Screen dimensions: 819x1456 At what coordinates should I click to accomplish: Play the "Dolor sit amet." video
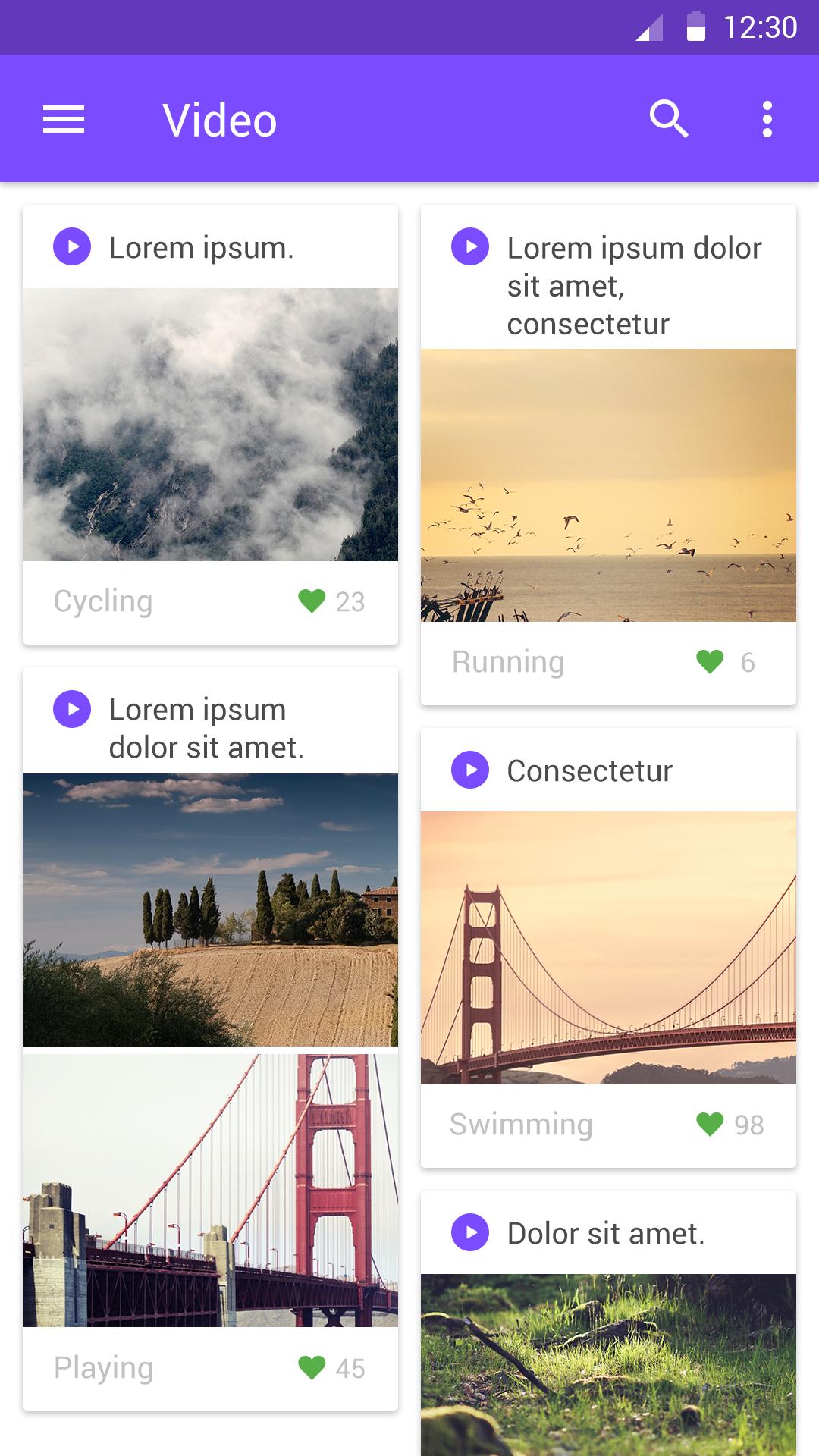470,1232
